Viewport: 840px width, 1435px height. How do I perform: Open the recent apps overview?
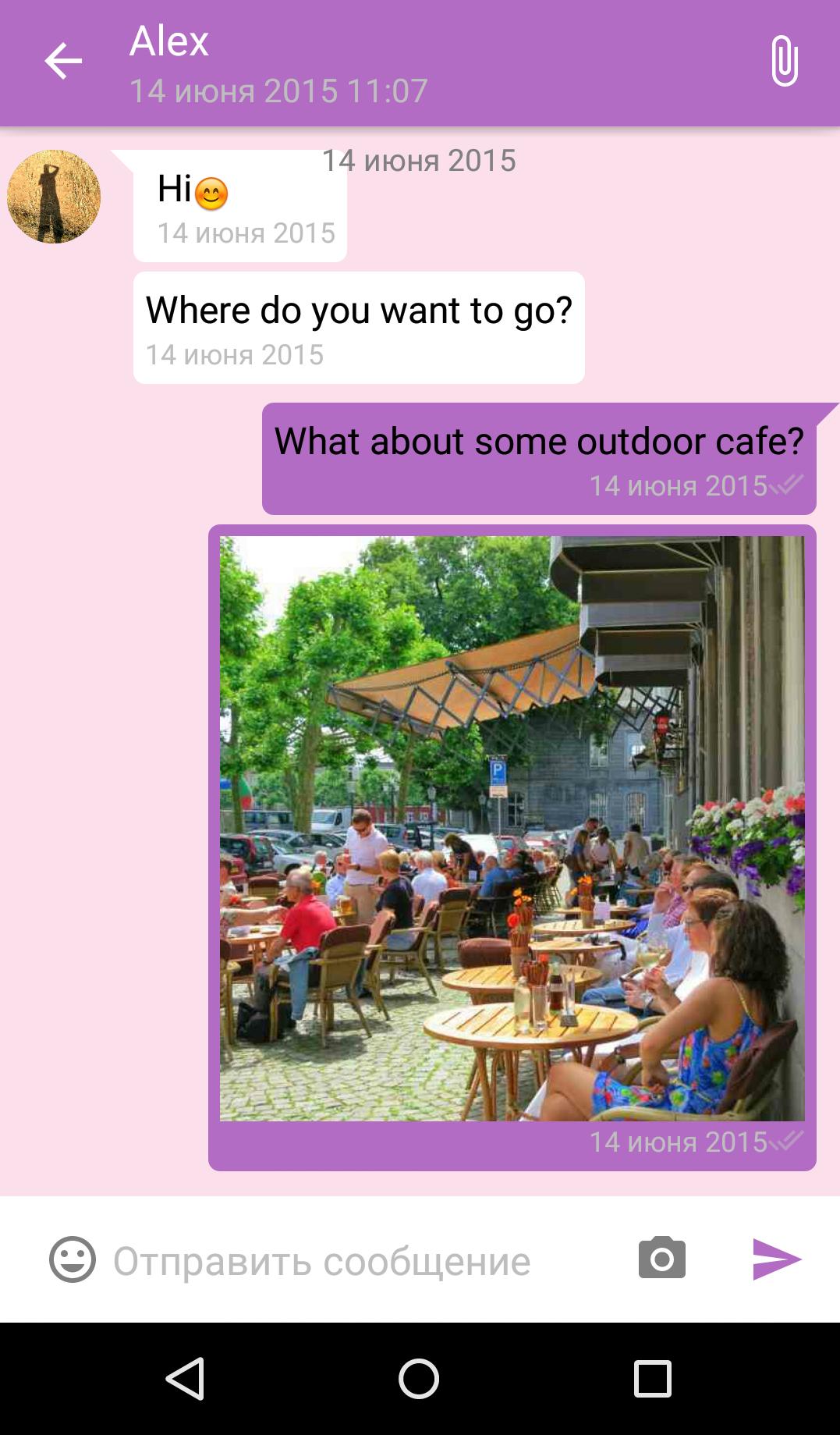(652, 1379)
